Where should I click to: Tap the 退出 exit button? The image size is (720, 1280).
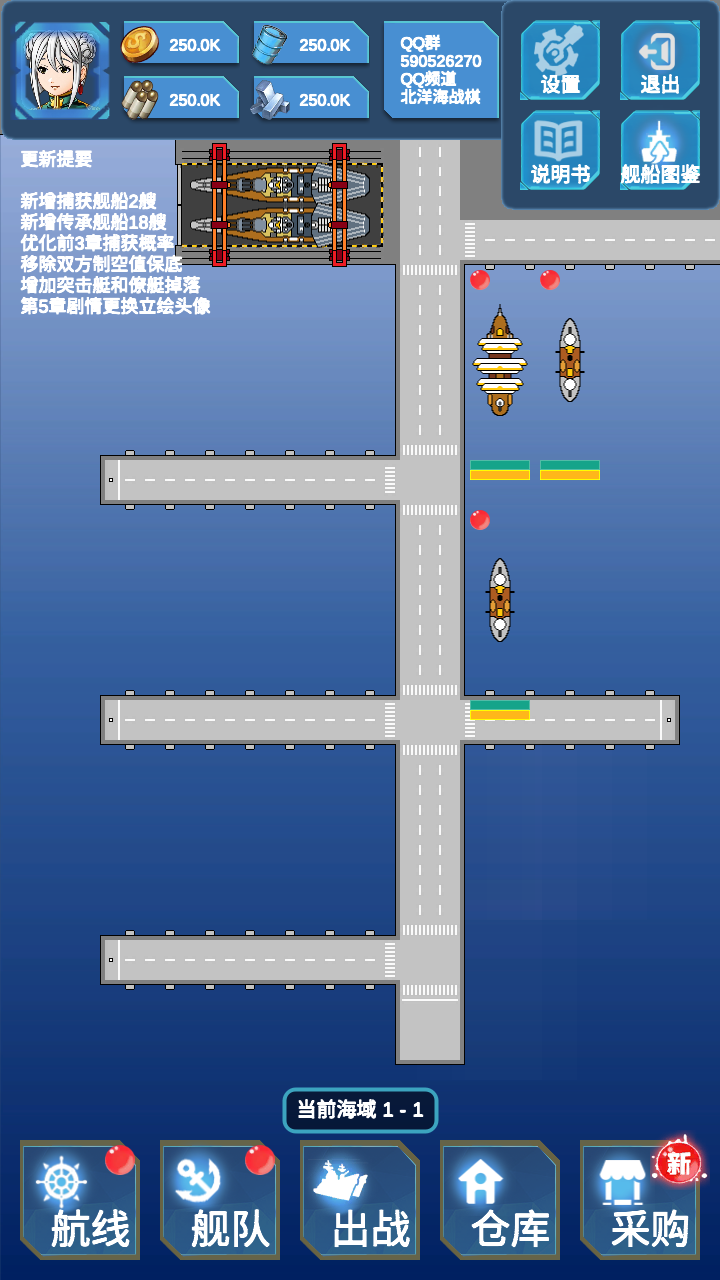pos(659,60)
